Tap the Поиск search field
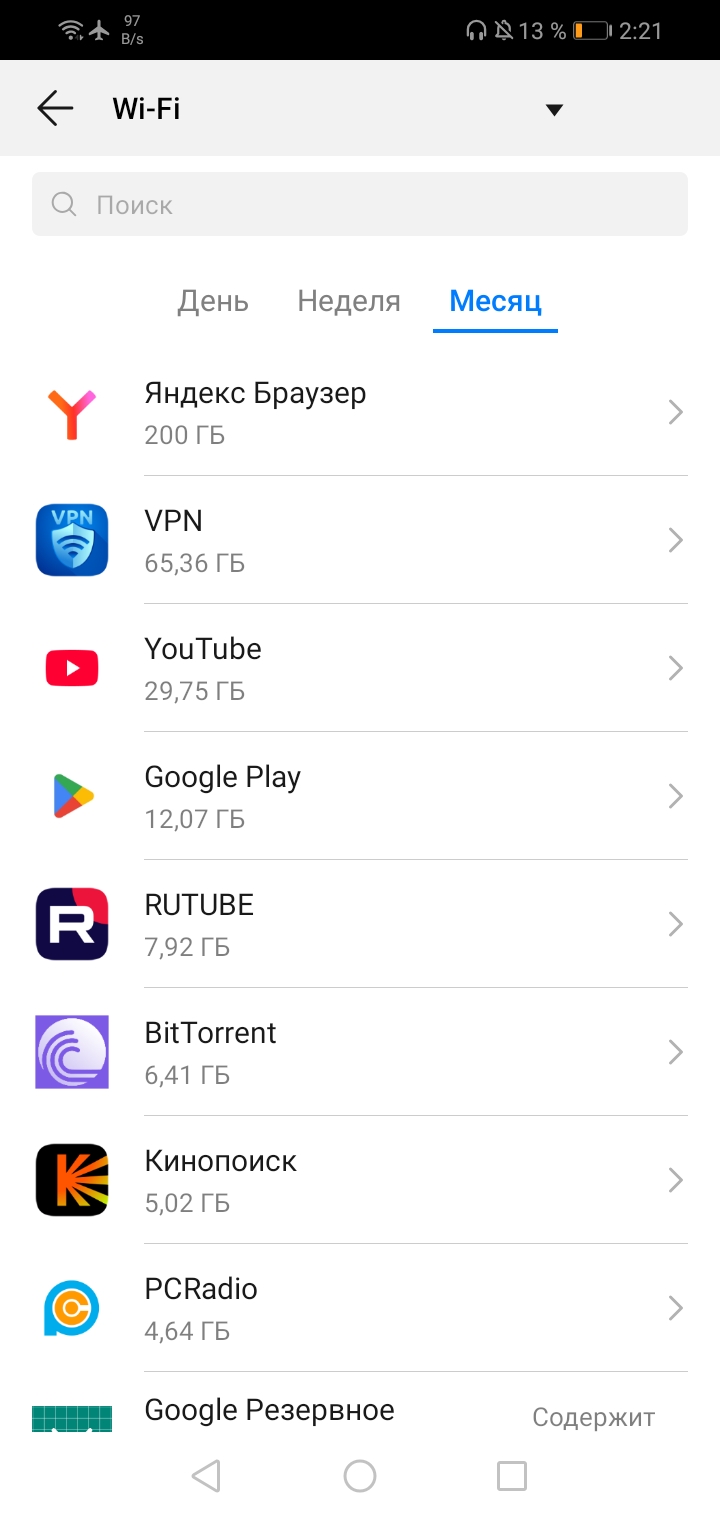 point(360,204)
